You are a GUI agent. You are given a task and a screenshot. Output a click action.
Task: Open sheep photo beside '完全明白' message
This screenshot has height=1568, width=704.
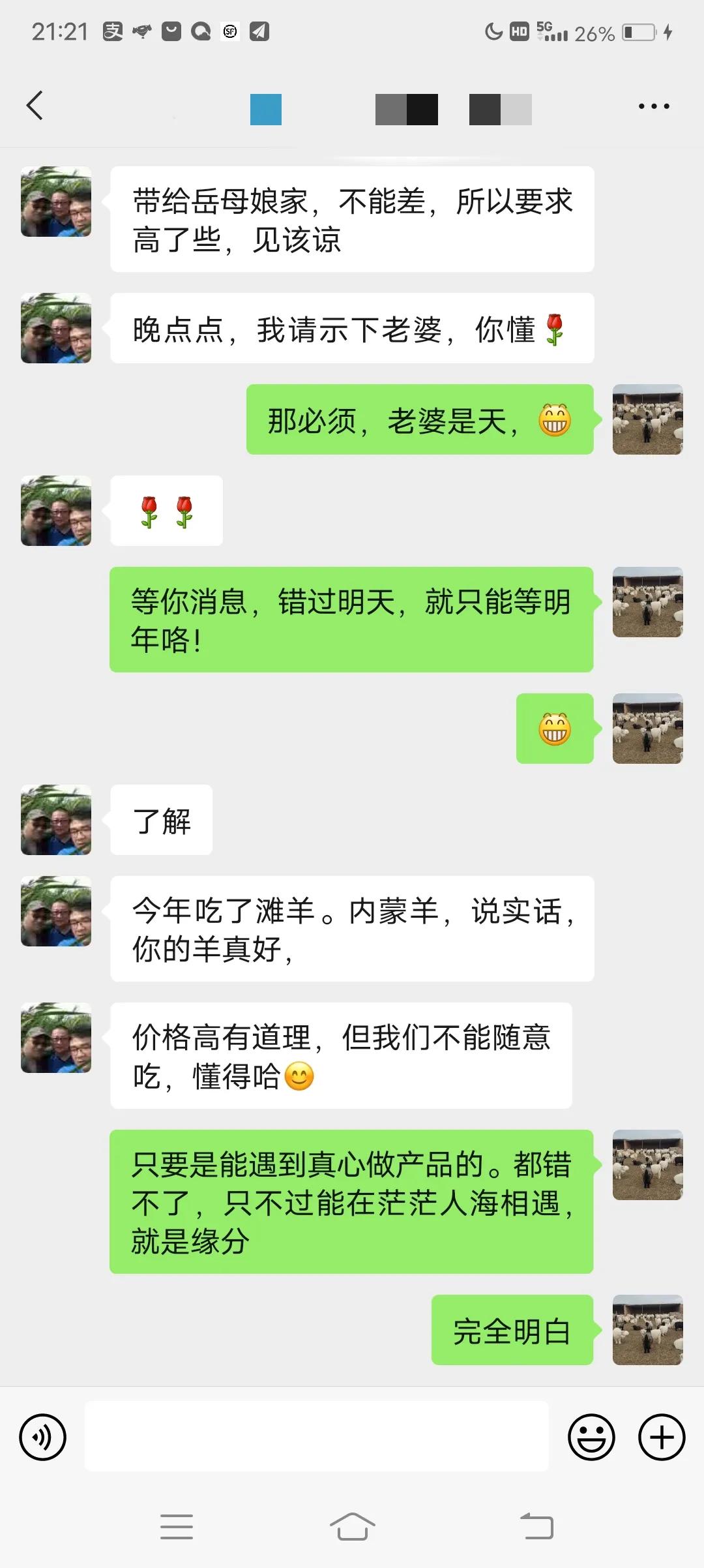tap(646, 1332)
